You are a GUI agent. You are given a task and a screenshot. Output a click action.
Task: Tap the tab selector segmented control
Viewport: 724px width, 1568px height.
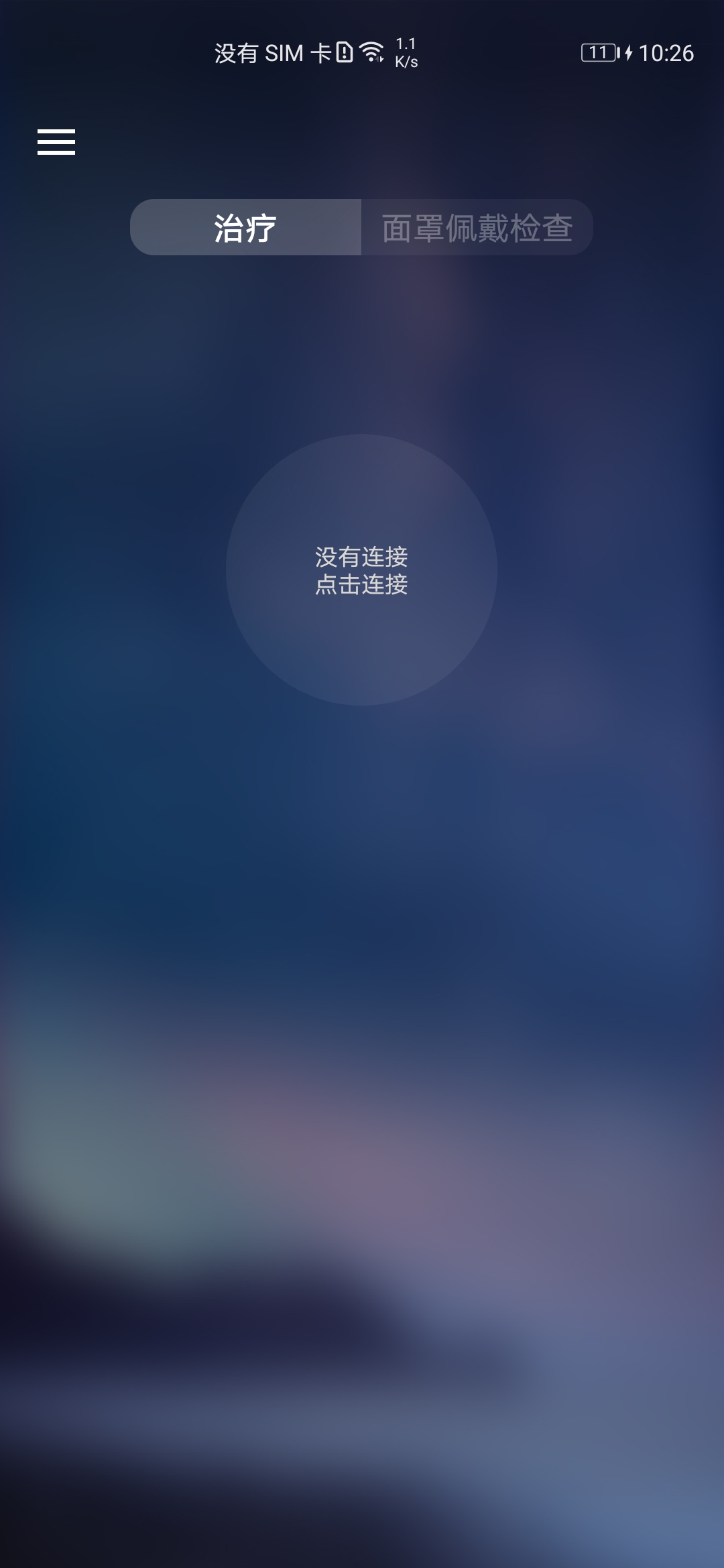(362, 226)
